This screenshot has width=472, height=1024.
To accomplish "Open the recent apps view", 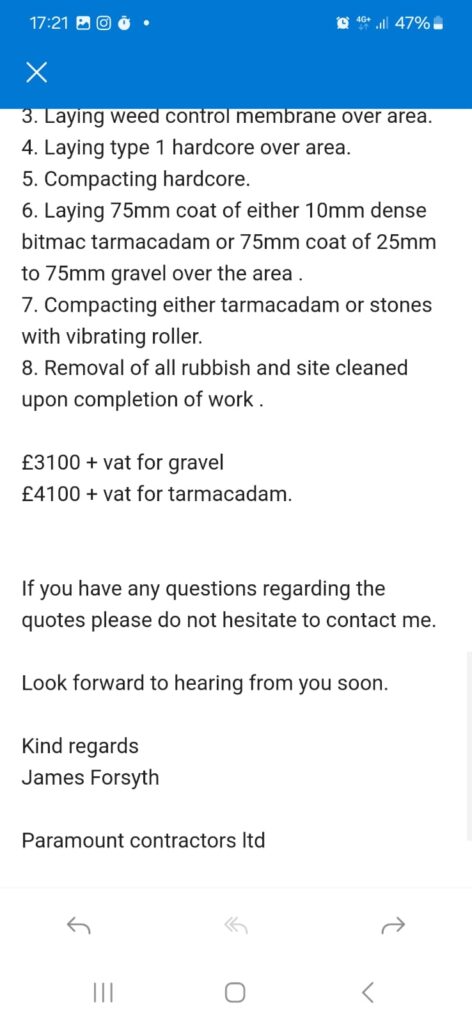I will tap(103, 993).
